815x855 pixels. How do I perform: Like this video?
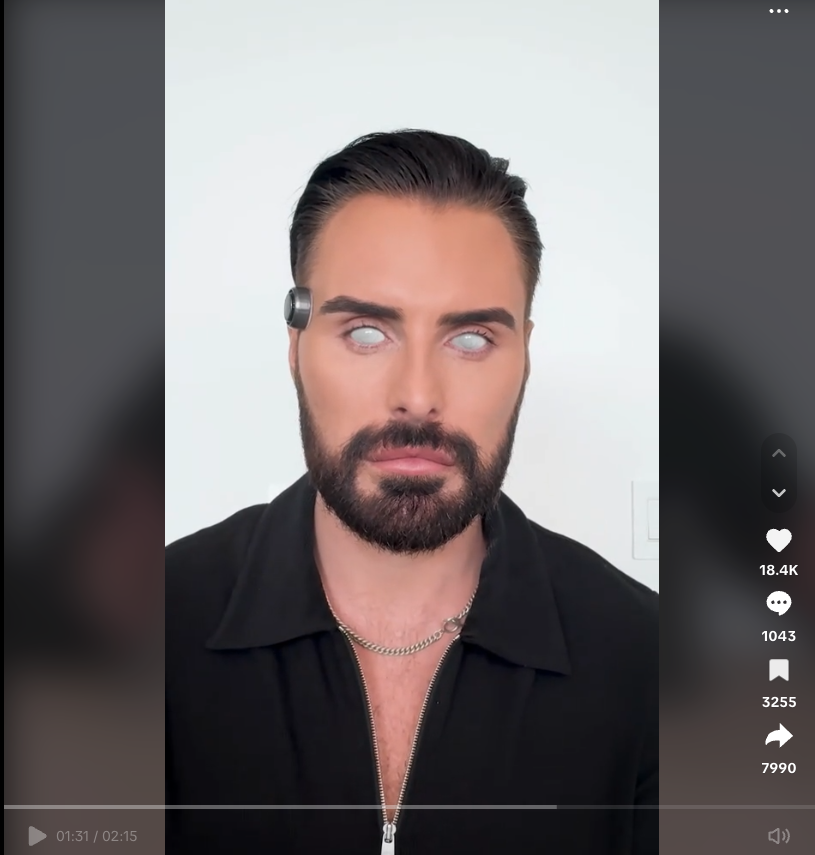[x=779, y=541]
